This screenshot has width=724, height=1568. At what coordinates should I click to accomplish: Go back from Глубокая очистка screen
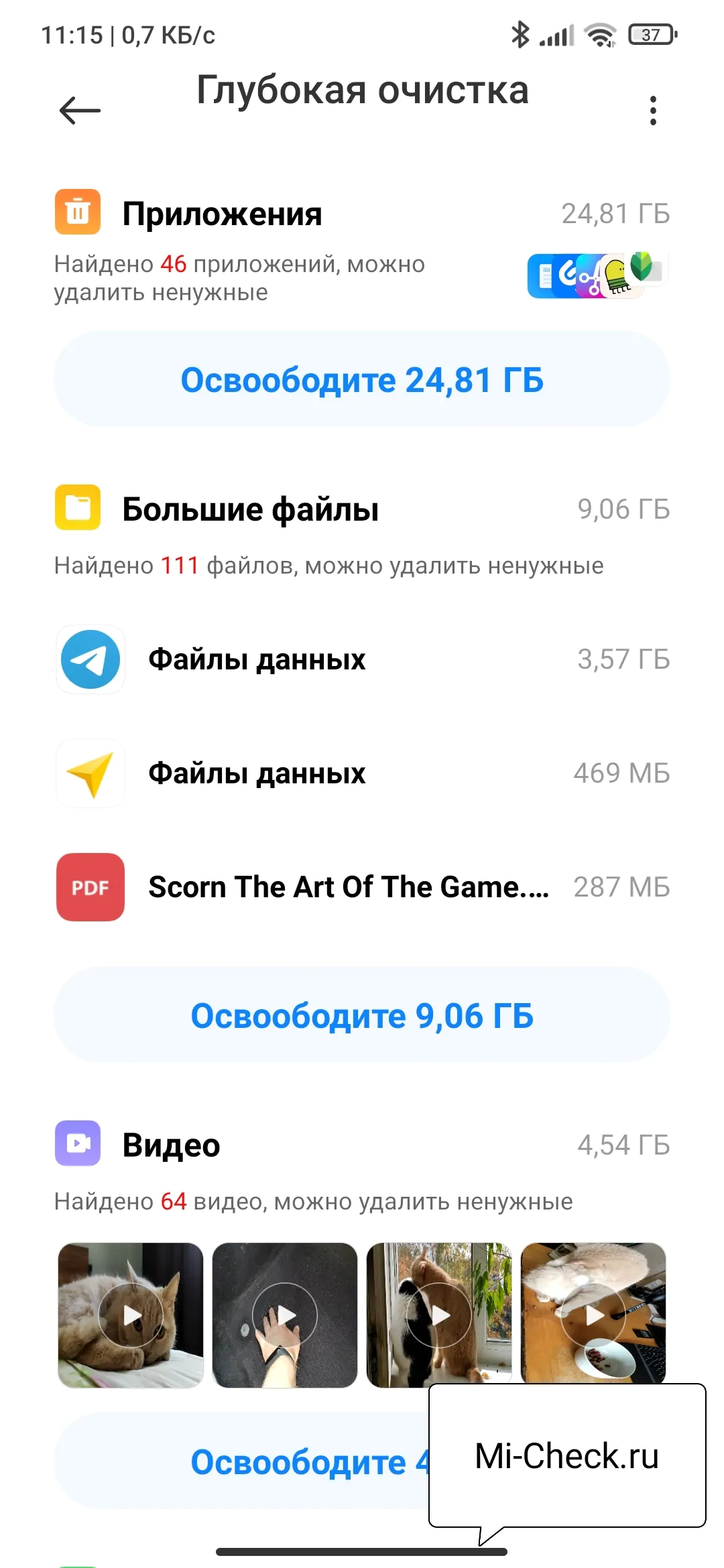(x=80, y=111)
